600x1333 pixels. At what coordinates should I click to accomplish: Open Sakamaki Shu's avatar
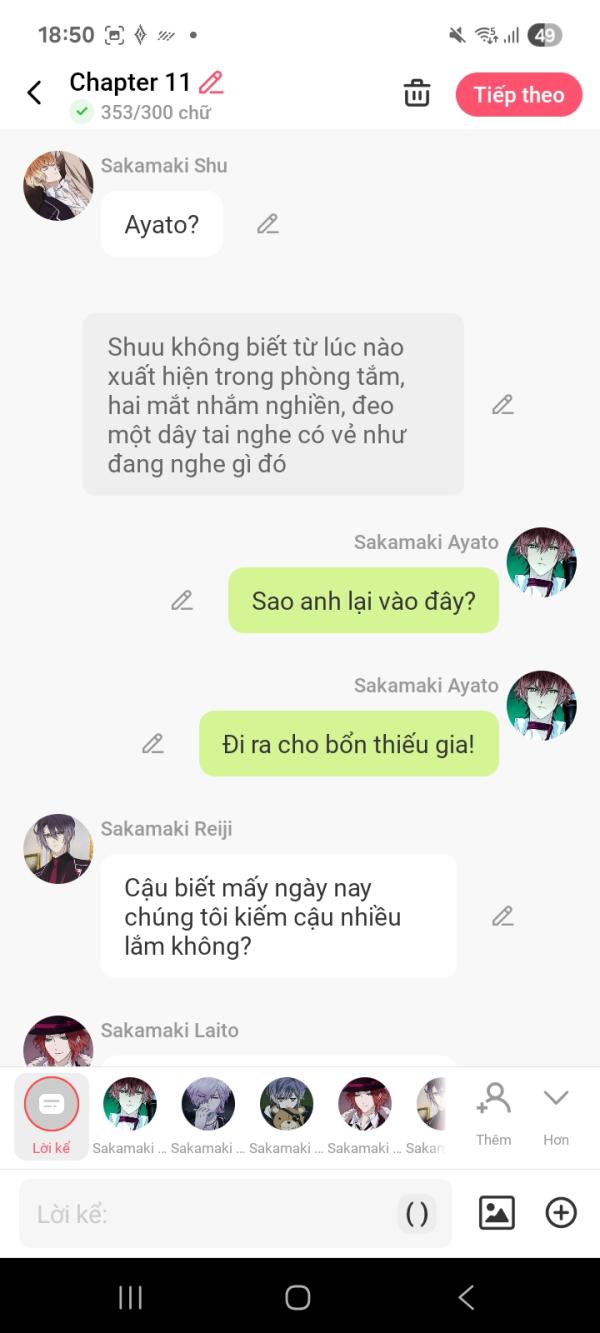click(x=58, y=186)
